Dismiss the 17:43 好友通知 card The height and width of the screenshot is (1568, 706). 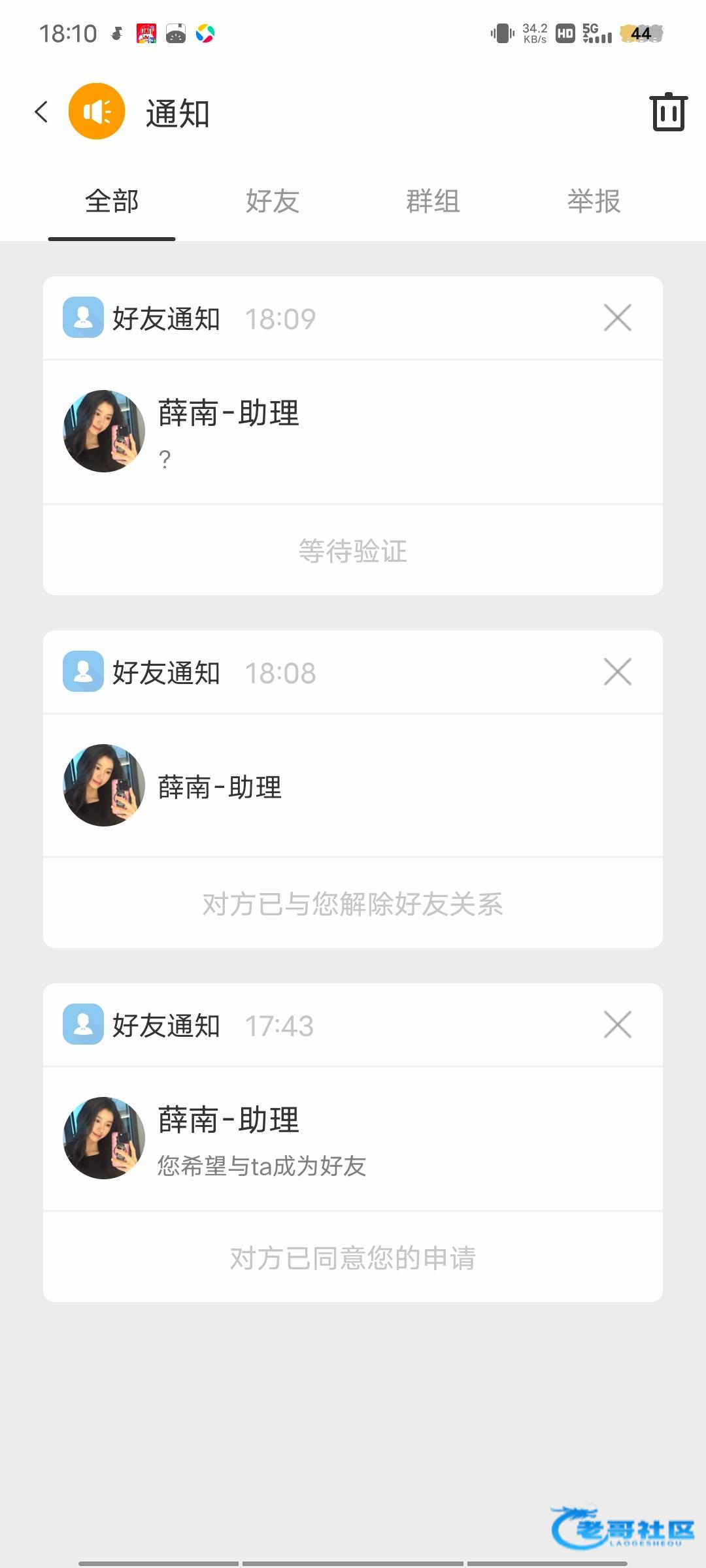click(x=617, y=1024)
